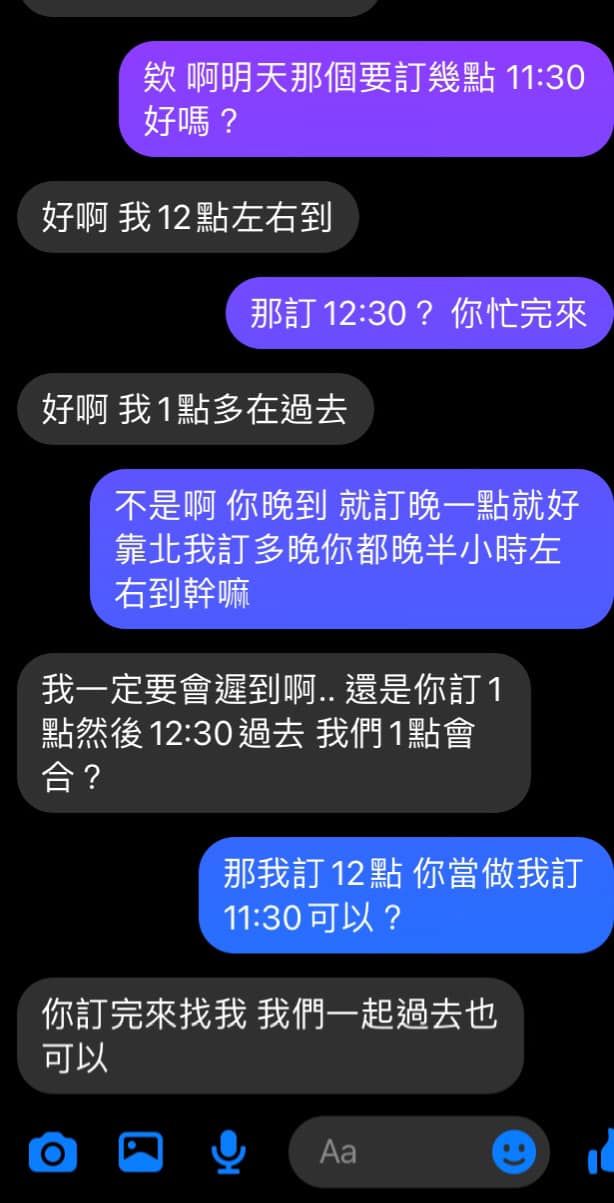Image resolution: width=614 pixels, height=1203 pixels.
Task: Open the emoji picker smiley
Action: 514,1152
